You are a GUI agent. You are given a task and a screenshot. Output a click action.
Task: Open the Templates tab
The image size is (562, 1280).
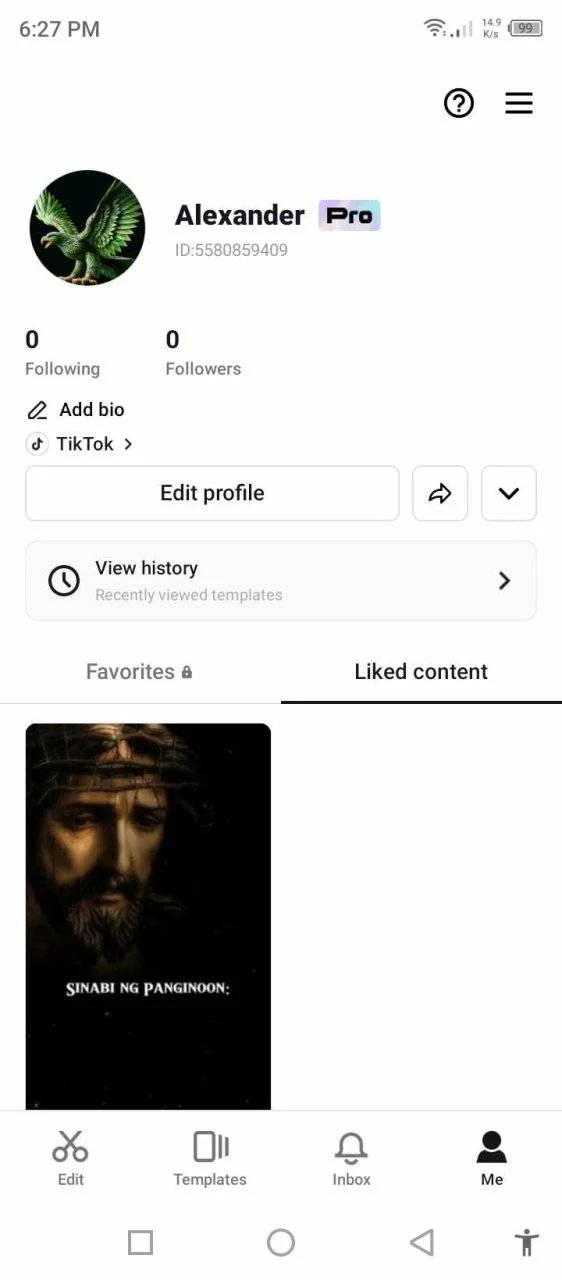pyautogui.click(x=210, y=1158)
